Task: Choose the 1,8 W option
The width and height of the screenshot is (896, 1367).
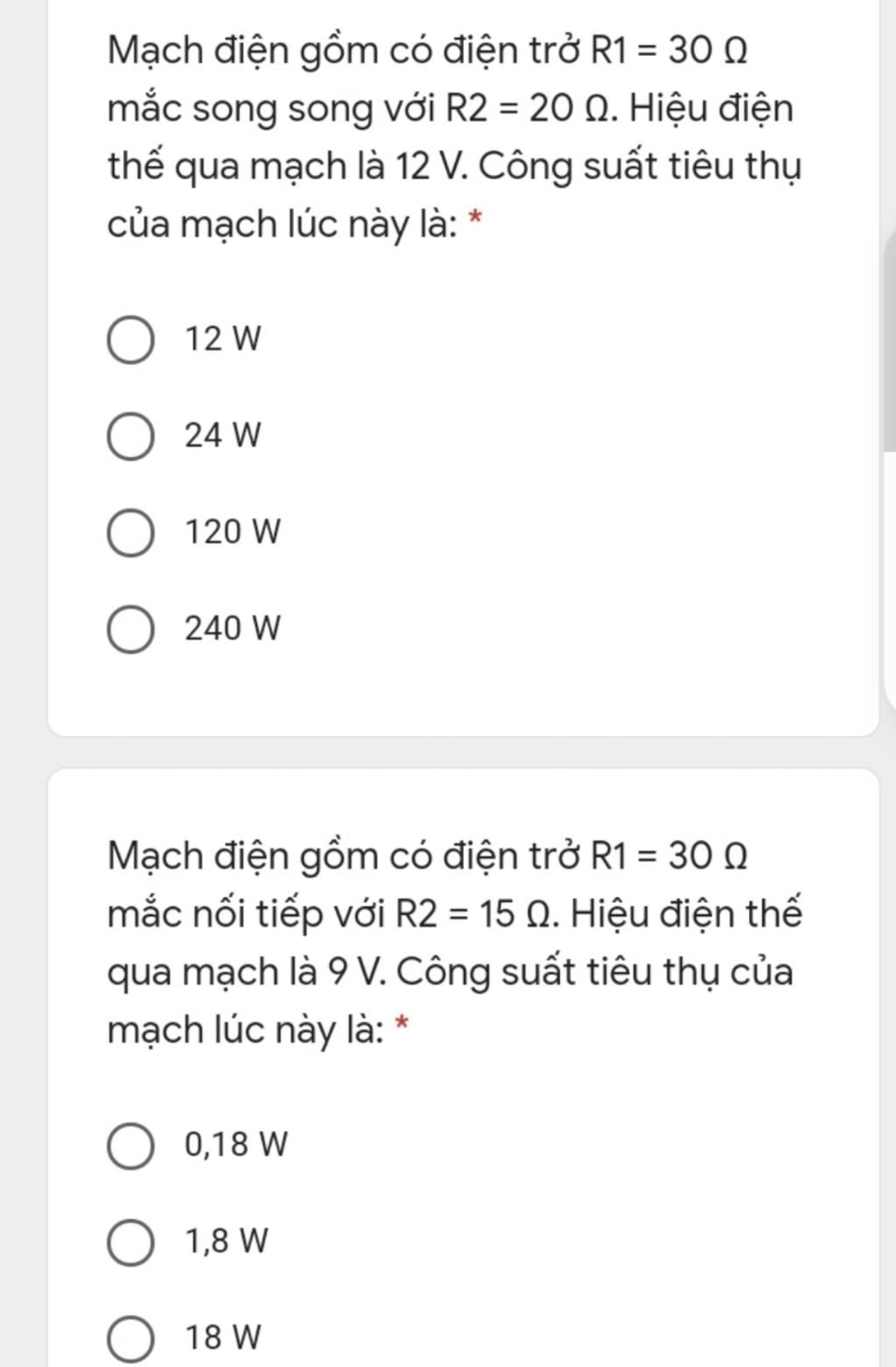Action: click(130, 1242)
